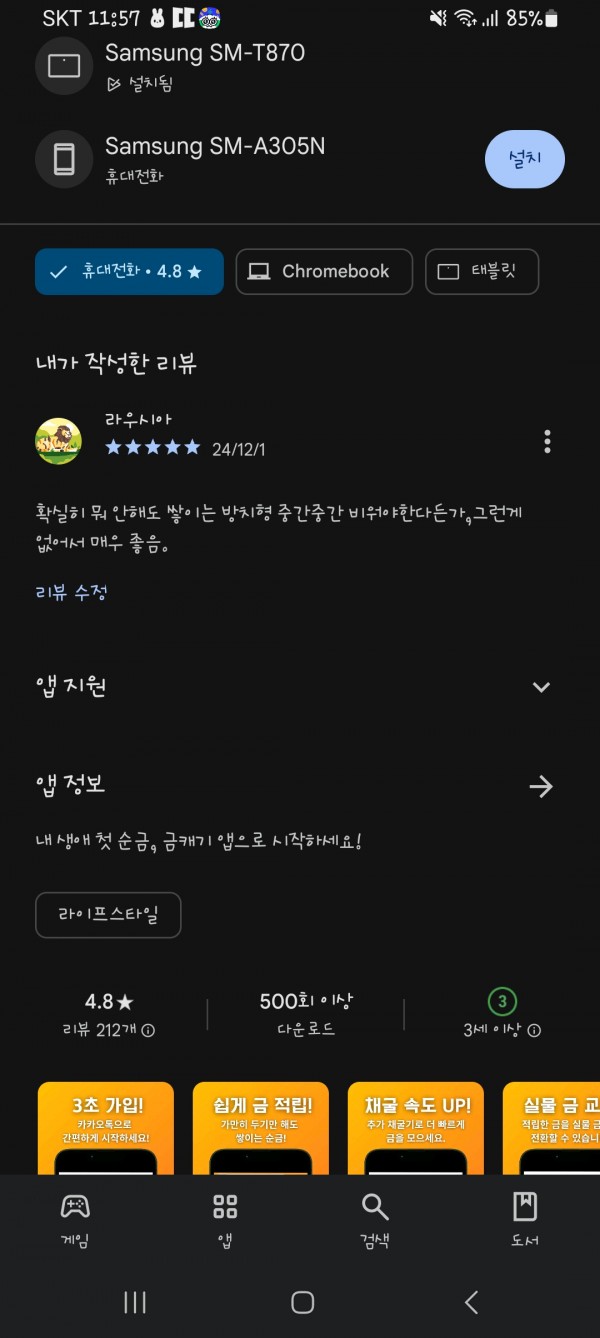600x1338 pixels.
Task: Switch to the 검색 tab
Action: click(x=375, y=1220)
